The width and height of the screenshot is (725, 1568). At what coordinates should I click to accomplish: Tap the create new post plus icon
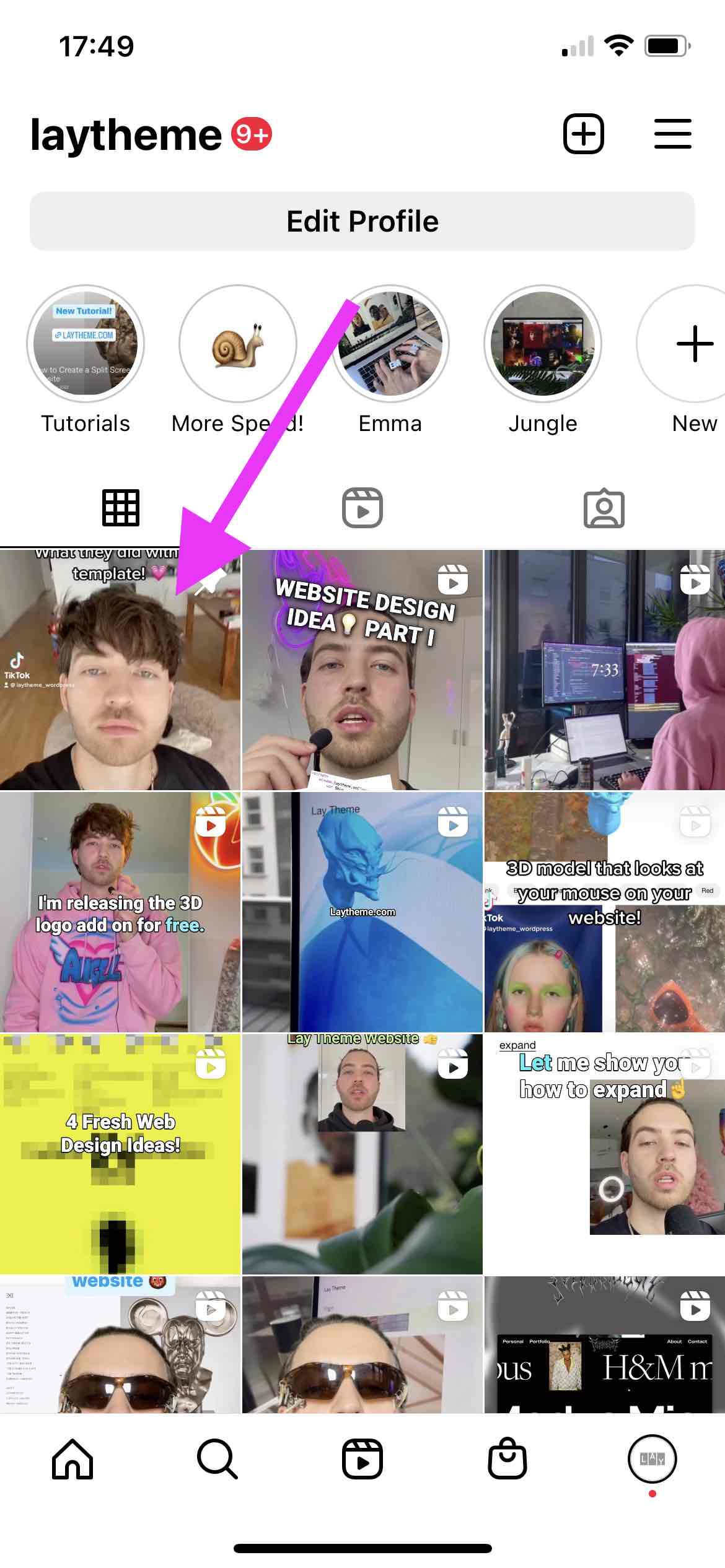pyautogui.click(x=583, y=134)
